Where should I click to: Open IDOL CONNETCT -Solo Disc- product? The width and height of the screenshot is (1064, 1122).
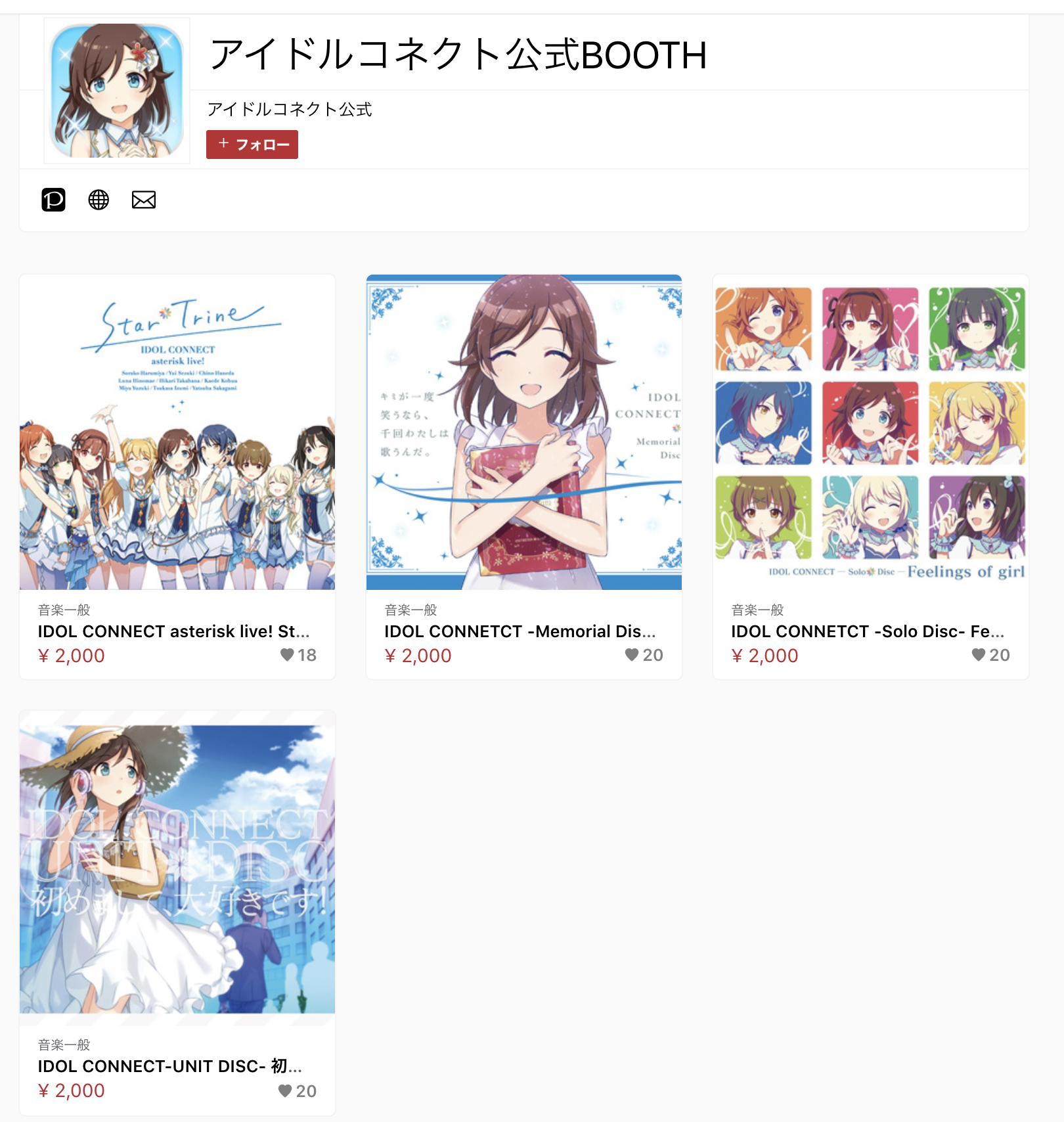tap(867, 631)
